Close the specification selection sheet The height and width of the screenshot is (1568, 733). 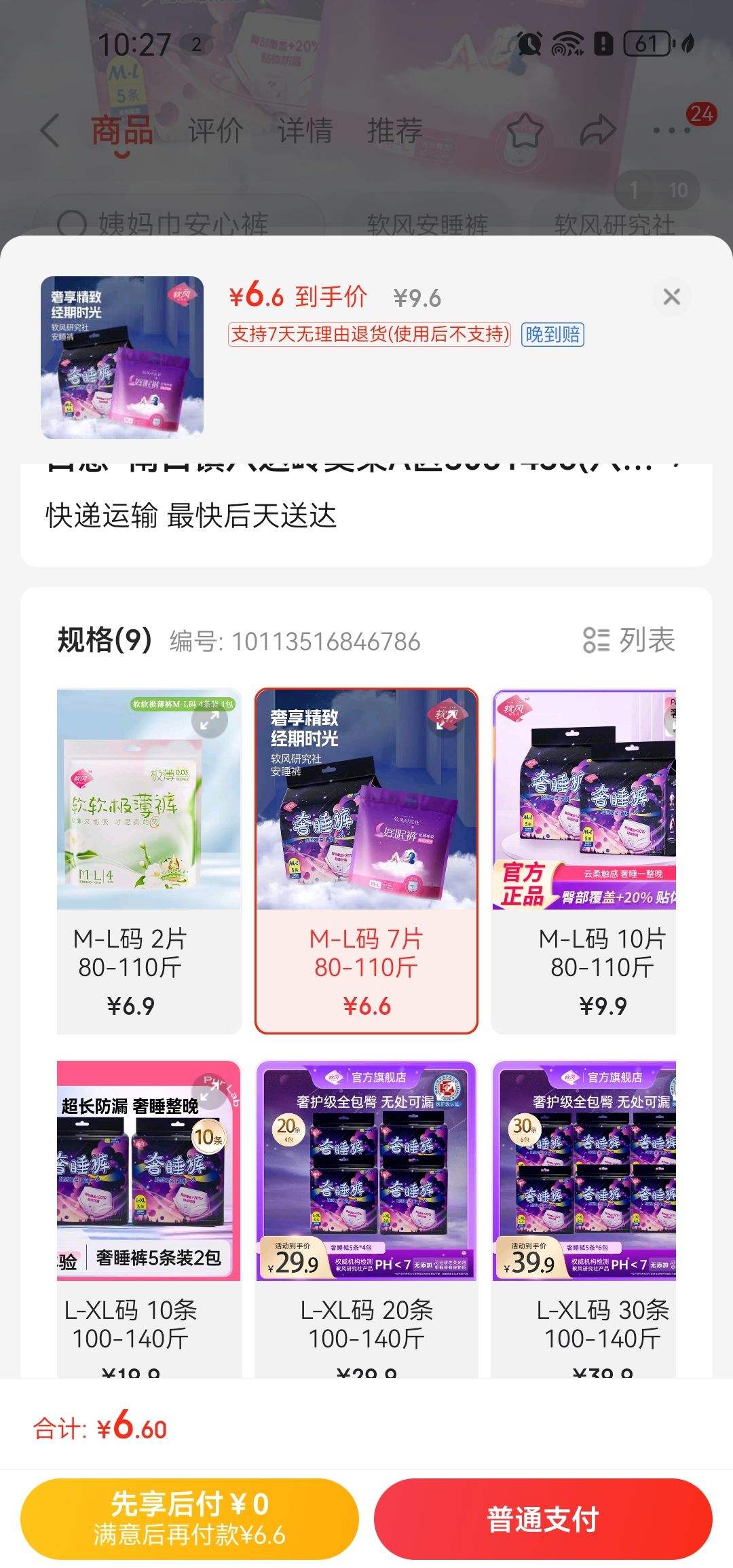tap(671, 297)
